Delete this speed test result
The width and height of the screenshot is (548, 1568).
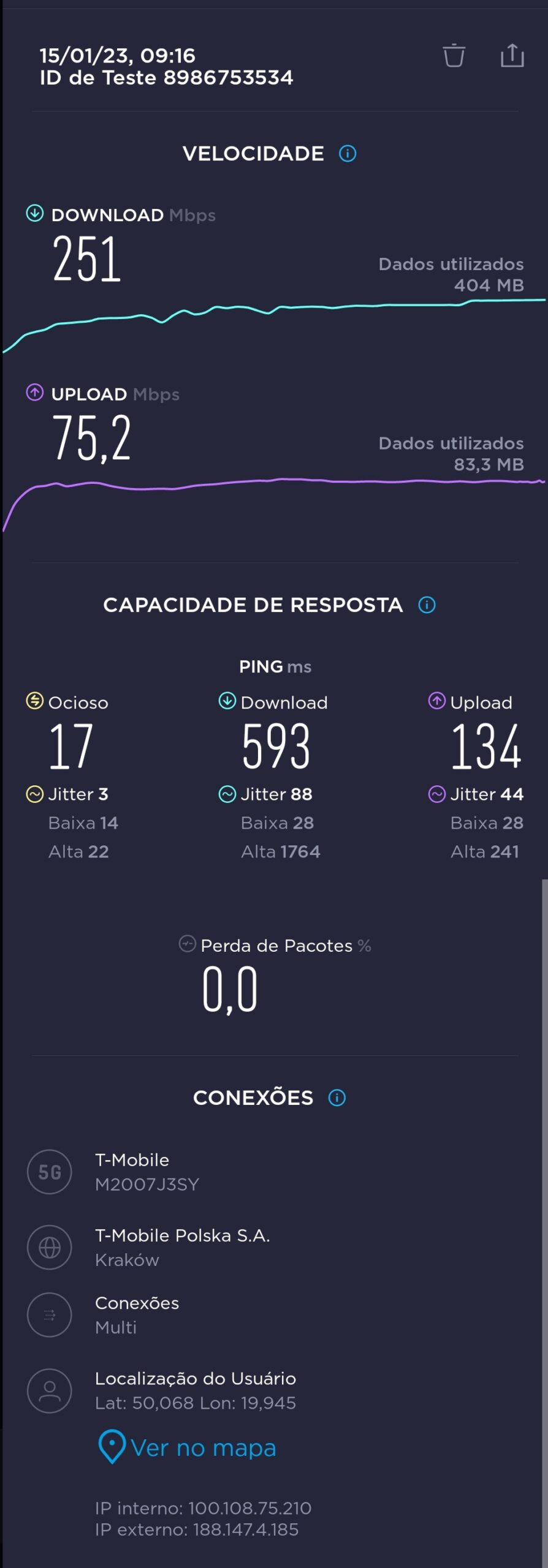(x=454, y=56)
